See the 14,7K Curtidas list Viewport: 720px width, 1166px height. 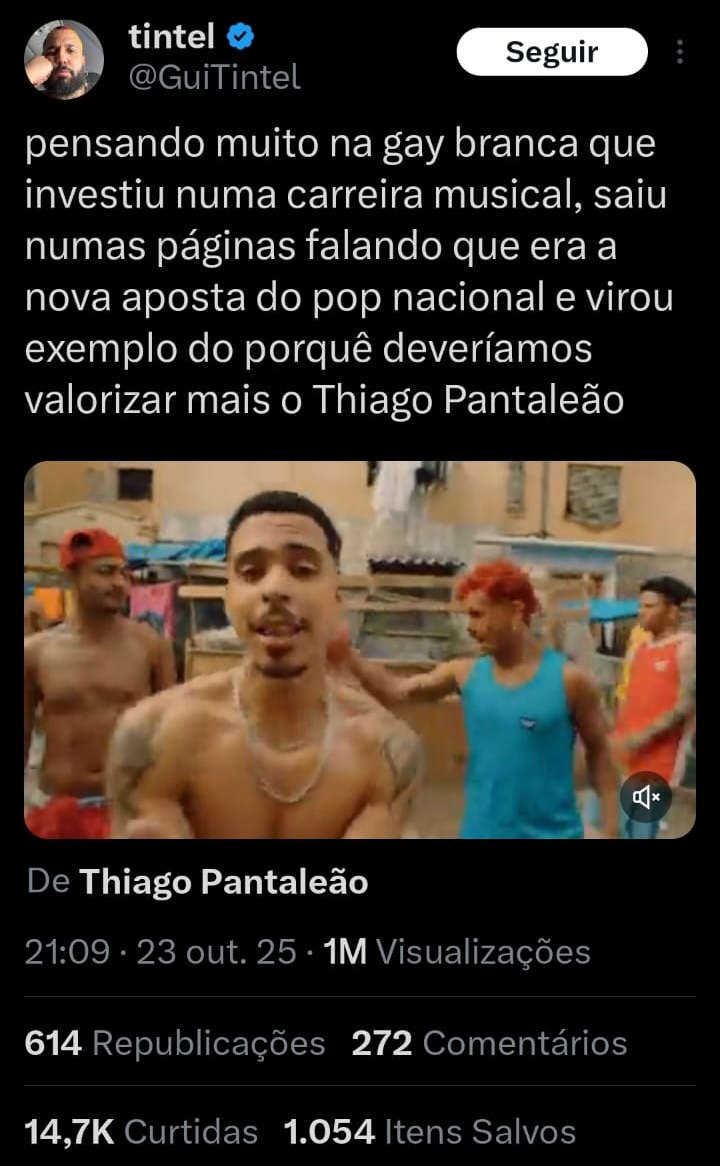141,1131
